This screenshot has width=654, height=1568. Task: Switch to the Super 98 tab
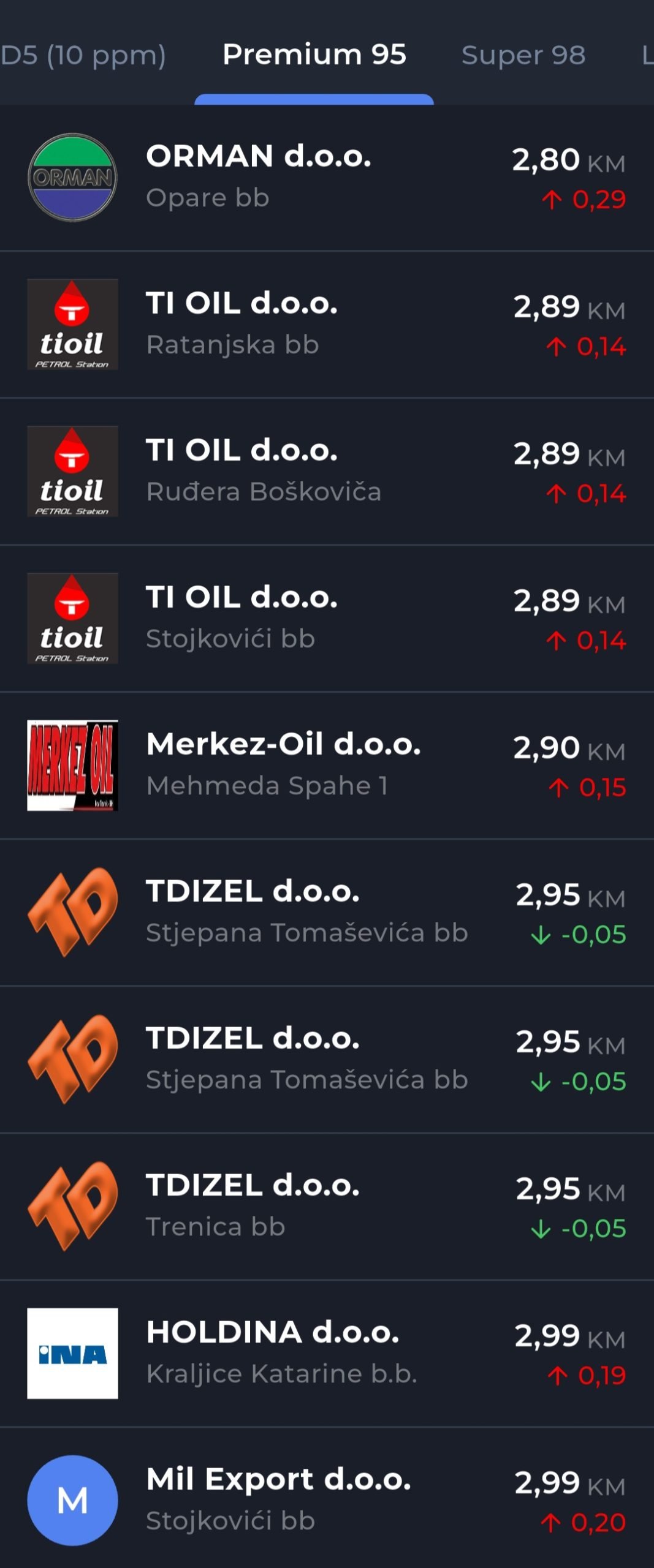[523, 56]
